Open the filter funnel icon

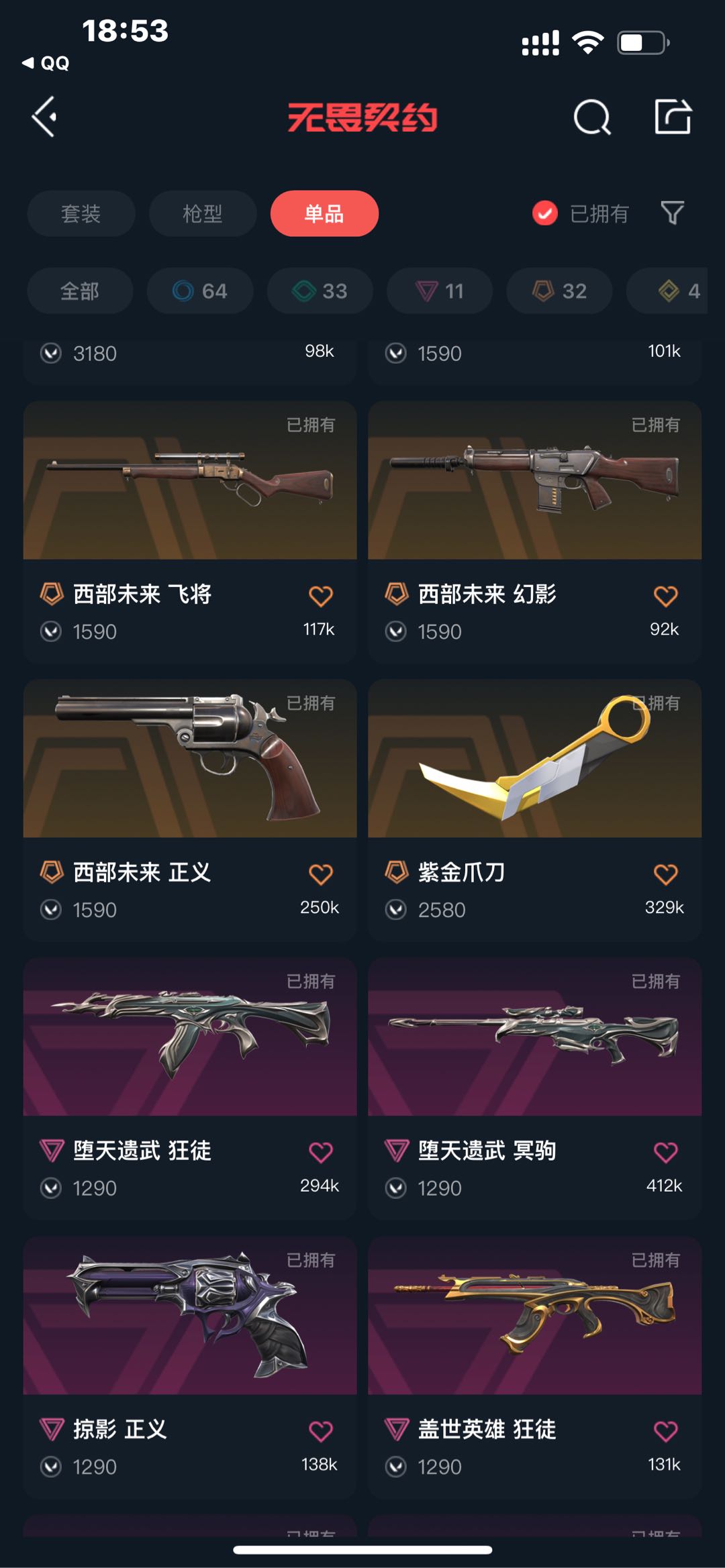click(672, 213)
